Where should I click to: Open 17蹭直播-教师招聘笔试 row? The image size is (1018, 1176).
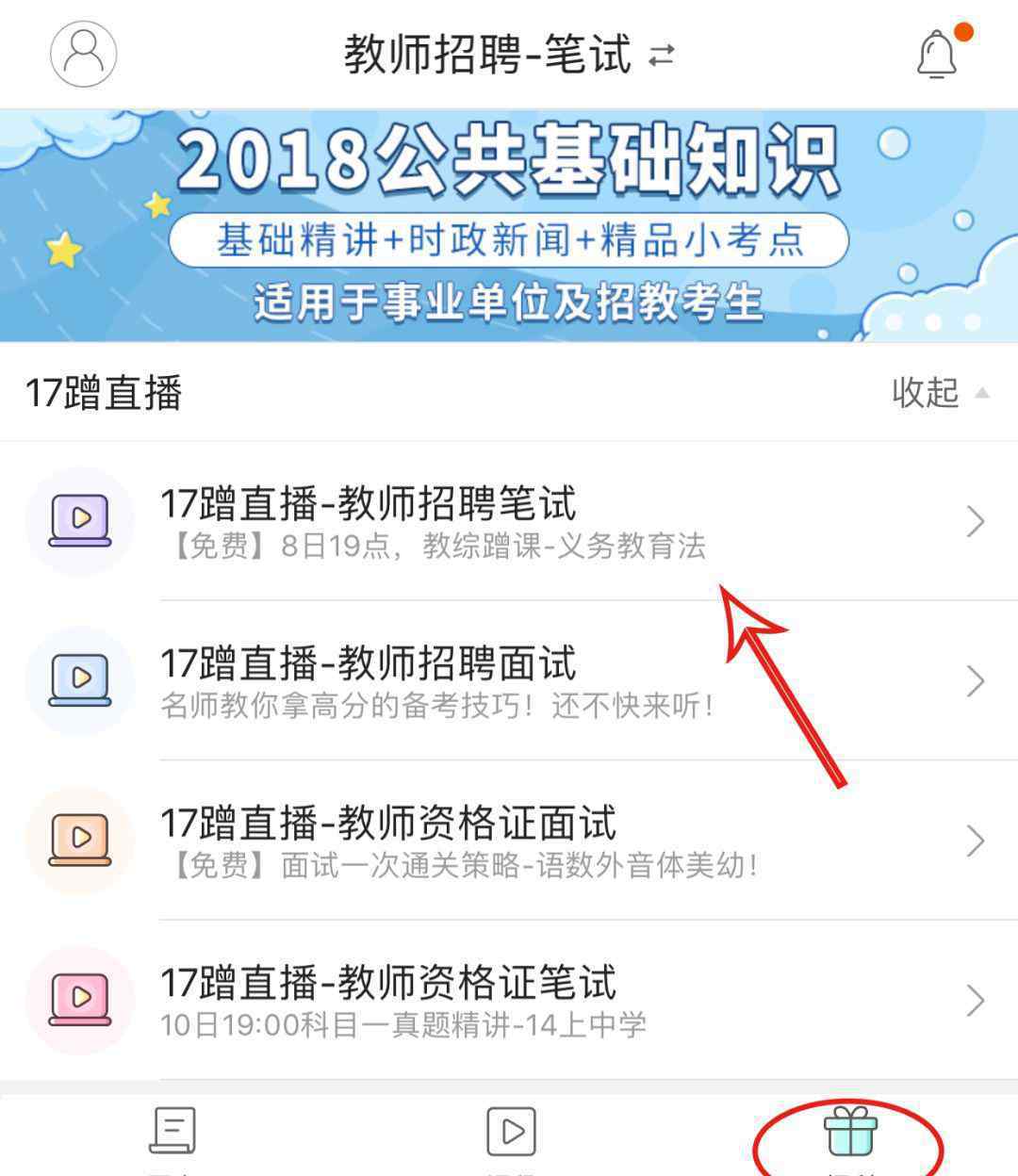click(x=509, y=521)
